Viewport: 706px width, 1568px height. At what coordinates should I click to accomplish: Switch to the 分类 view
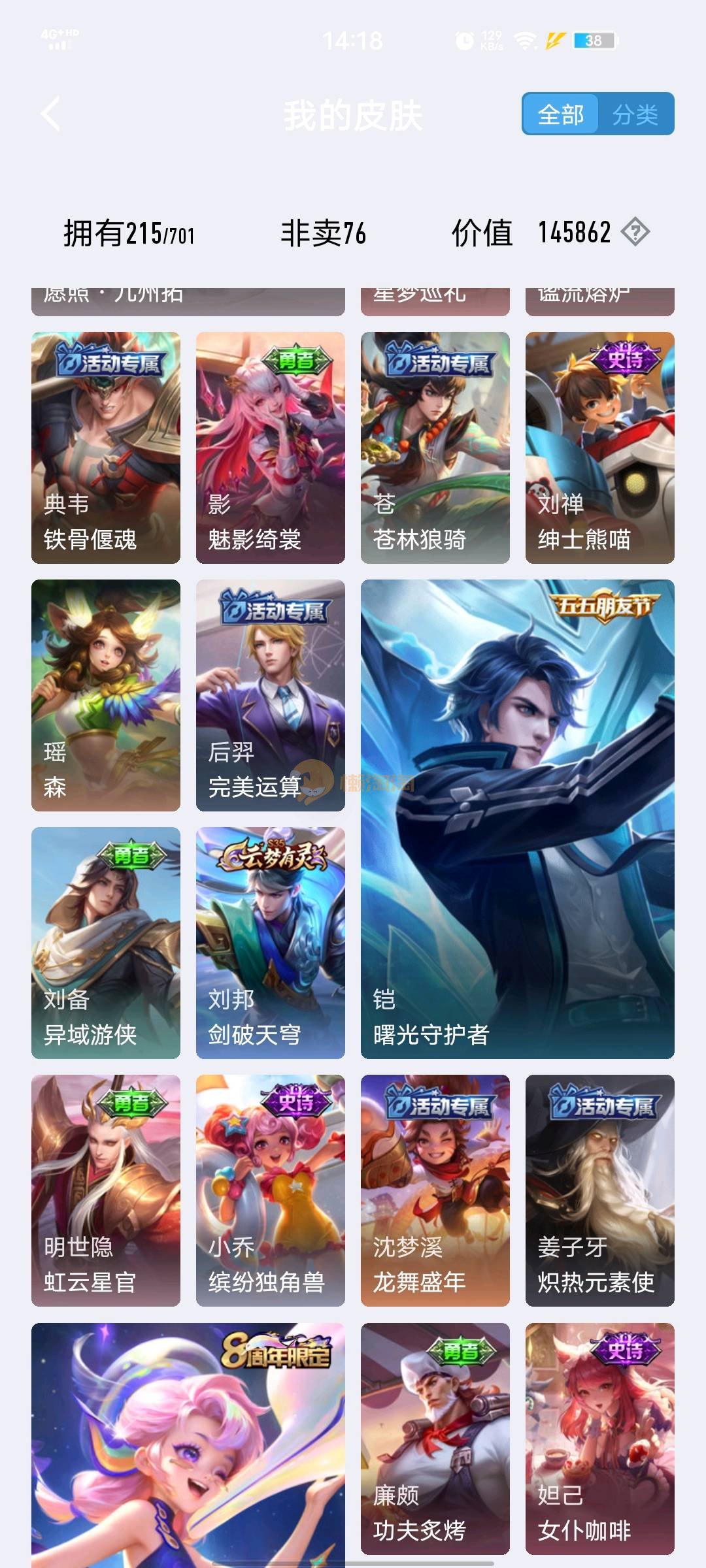635,115
